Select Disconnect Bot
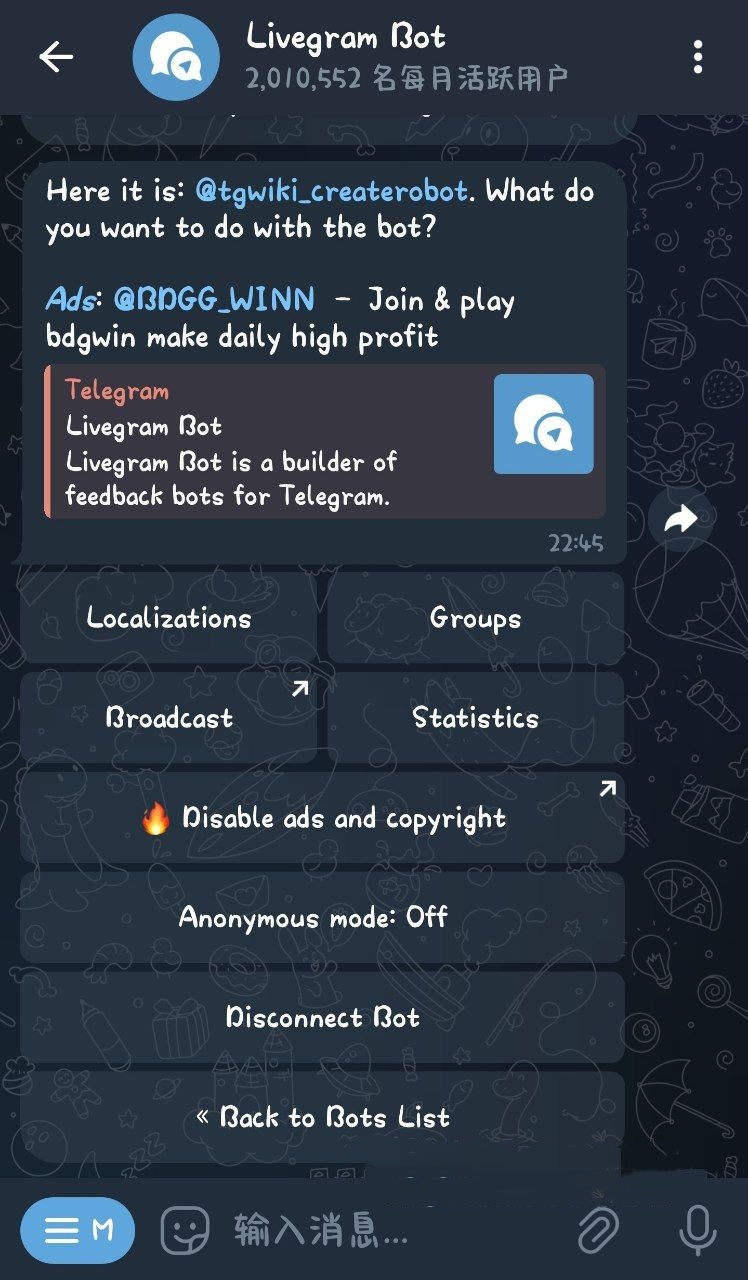Screen dimensions: 748x1280 322,1017
